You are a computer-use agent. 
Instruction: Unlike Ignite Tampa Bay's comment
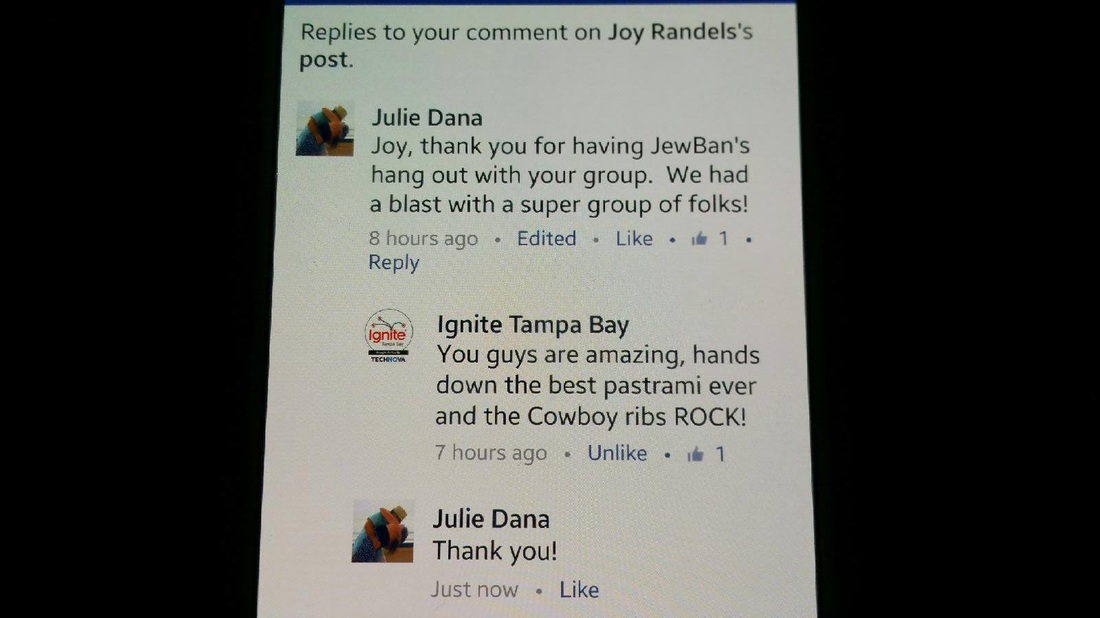[617, 453]
